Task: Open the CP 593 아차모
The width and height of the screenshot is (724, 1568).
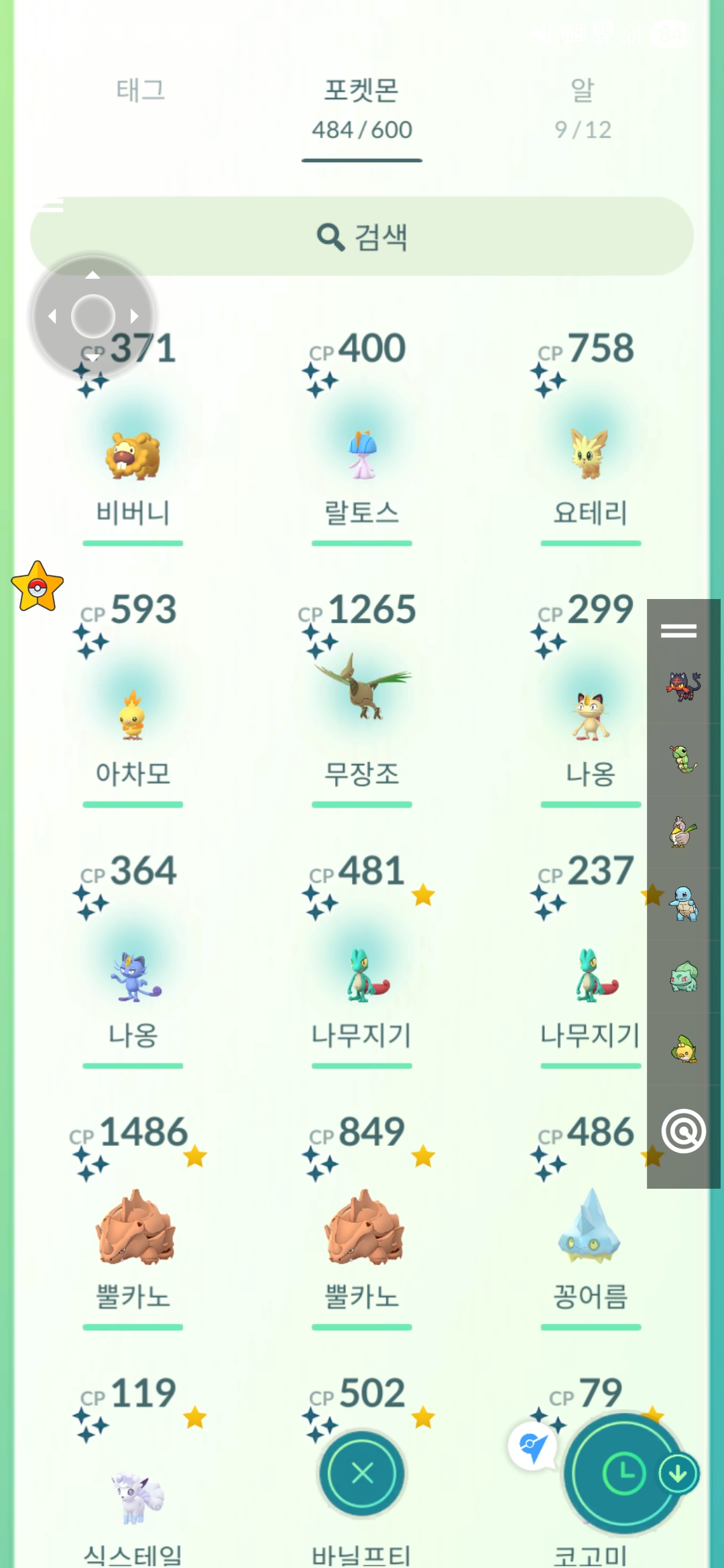Action: [133, 716]
